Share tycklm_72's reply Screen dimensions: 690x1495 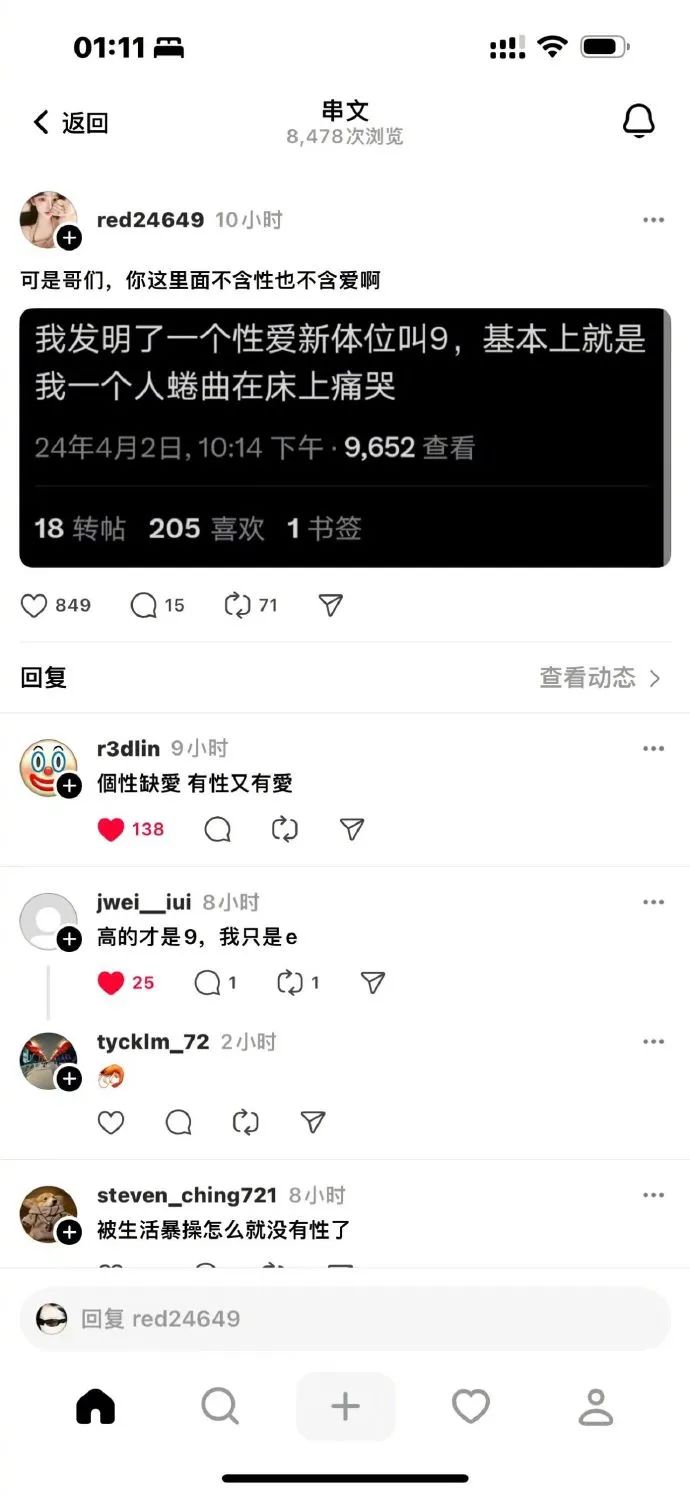pos(313,1122)
